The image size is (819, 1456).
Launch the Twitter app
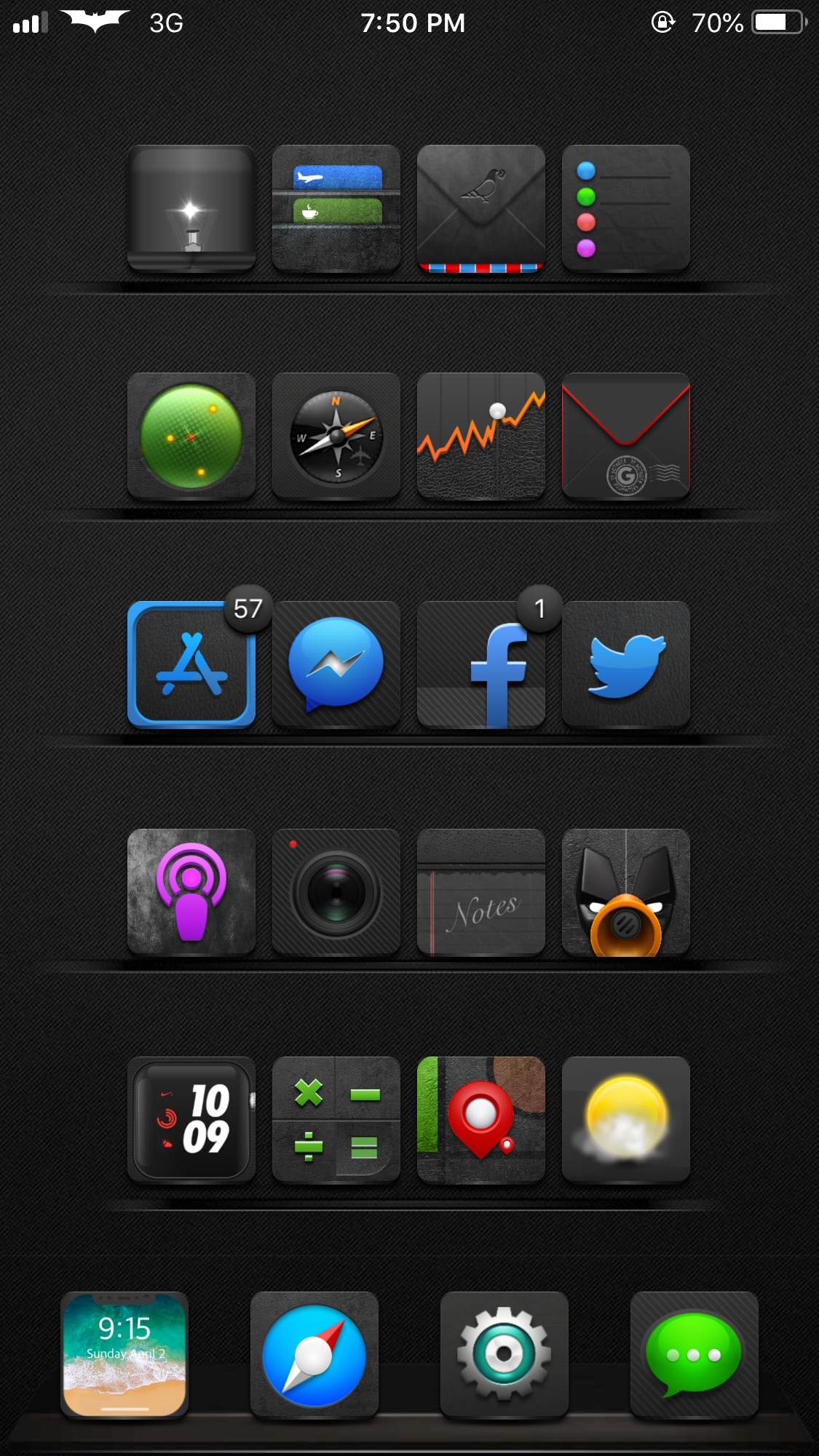tap(626, 664)
